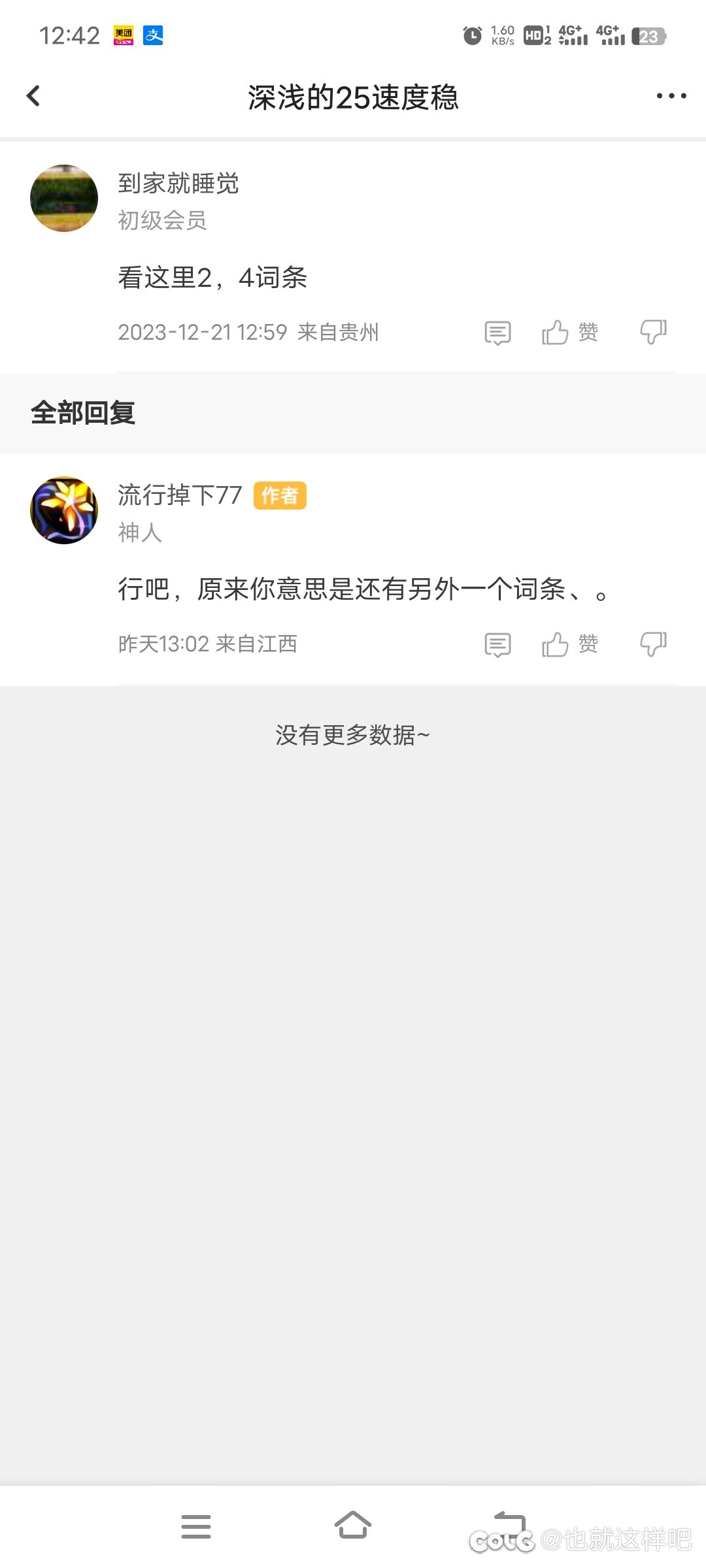This screenshot has width=706, height=1568.
Task: Like 到家就睡觉's comment
Action: pyautogui.click(x=569, y=333)
